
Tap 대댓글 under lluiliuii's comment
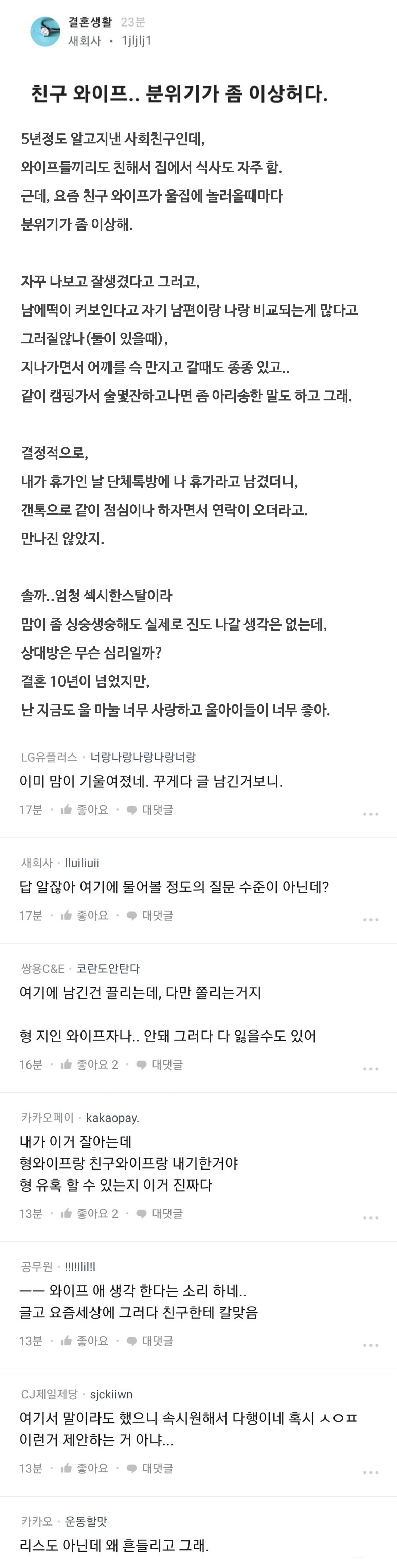149,916
